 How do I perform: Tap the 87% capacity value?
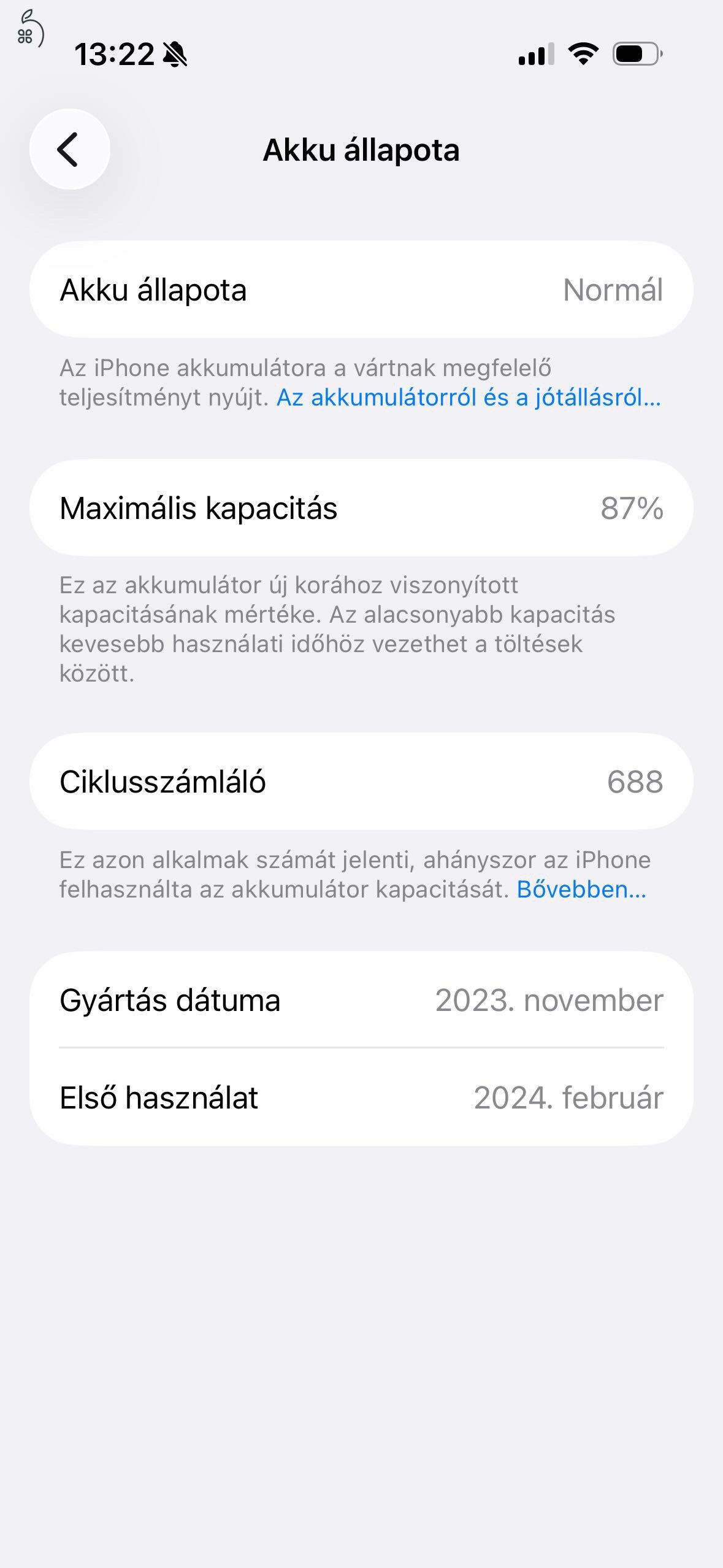tap(633, 510)
